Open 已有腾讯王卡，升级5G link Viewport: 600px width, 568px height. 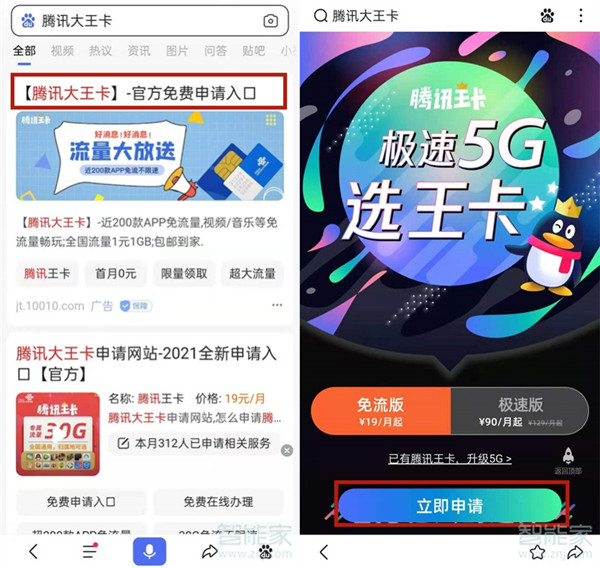pyautogui.click(x=450, y=458)
